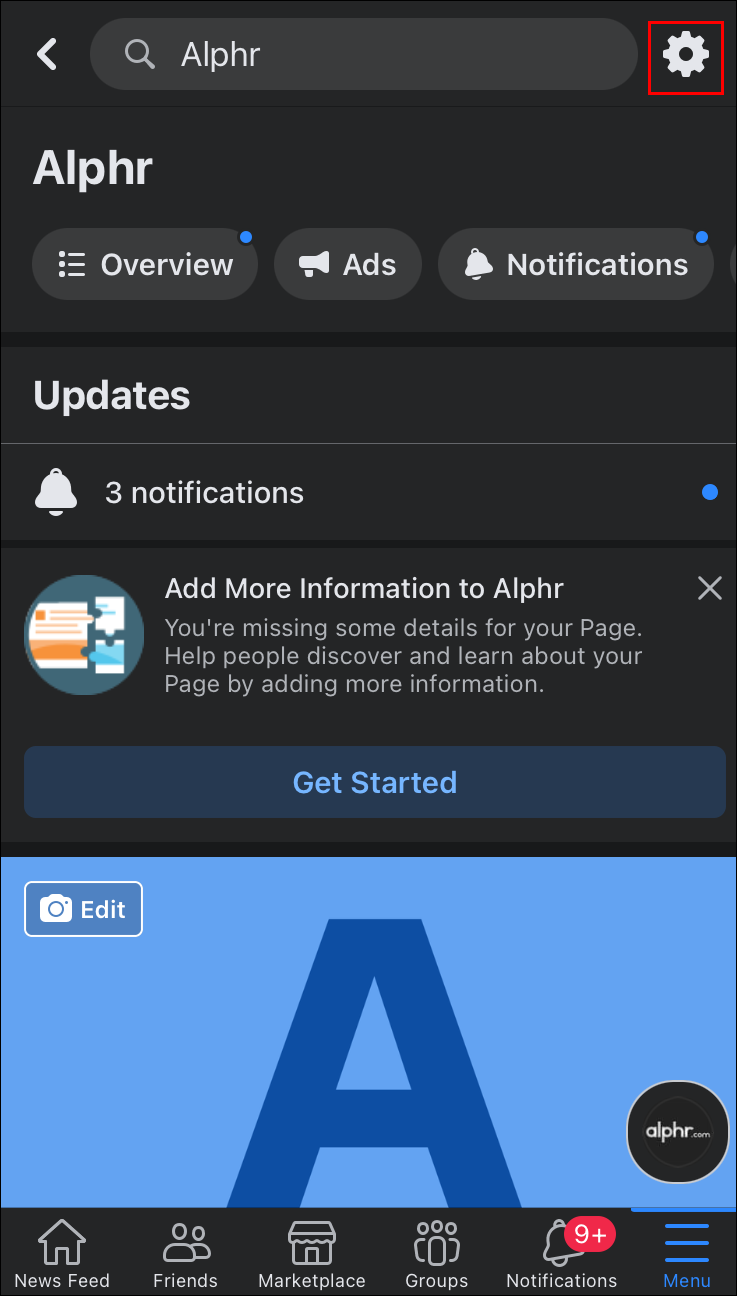Open Notifications in the bottom bar
The height and width of the screenshot is (1296, 737).
coord(561,1254)
